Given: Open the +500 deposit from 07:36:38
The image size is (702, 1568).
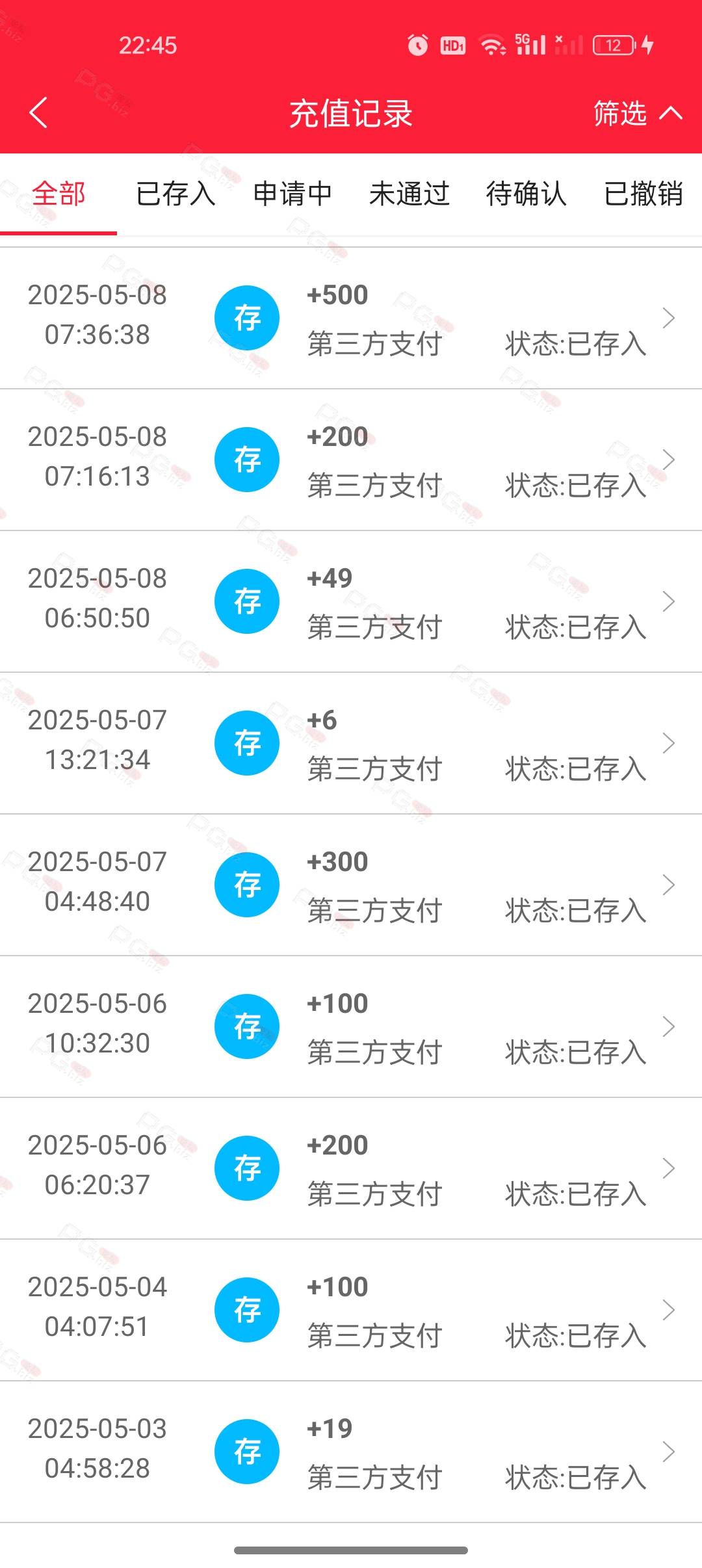Looking at the screenshot, I should coord(351,318).
